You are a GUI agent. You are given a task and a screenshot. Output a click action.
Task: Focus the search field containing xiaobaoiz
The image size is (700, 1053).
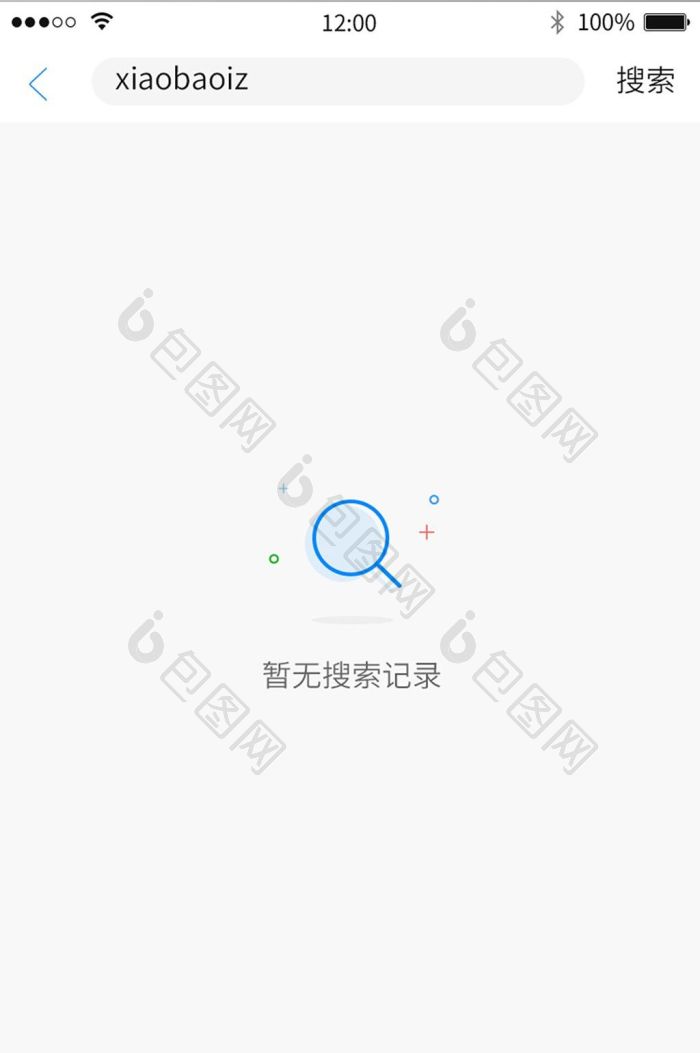click(x=338, y=81)
